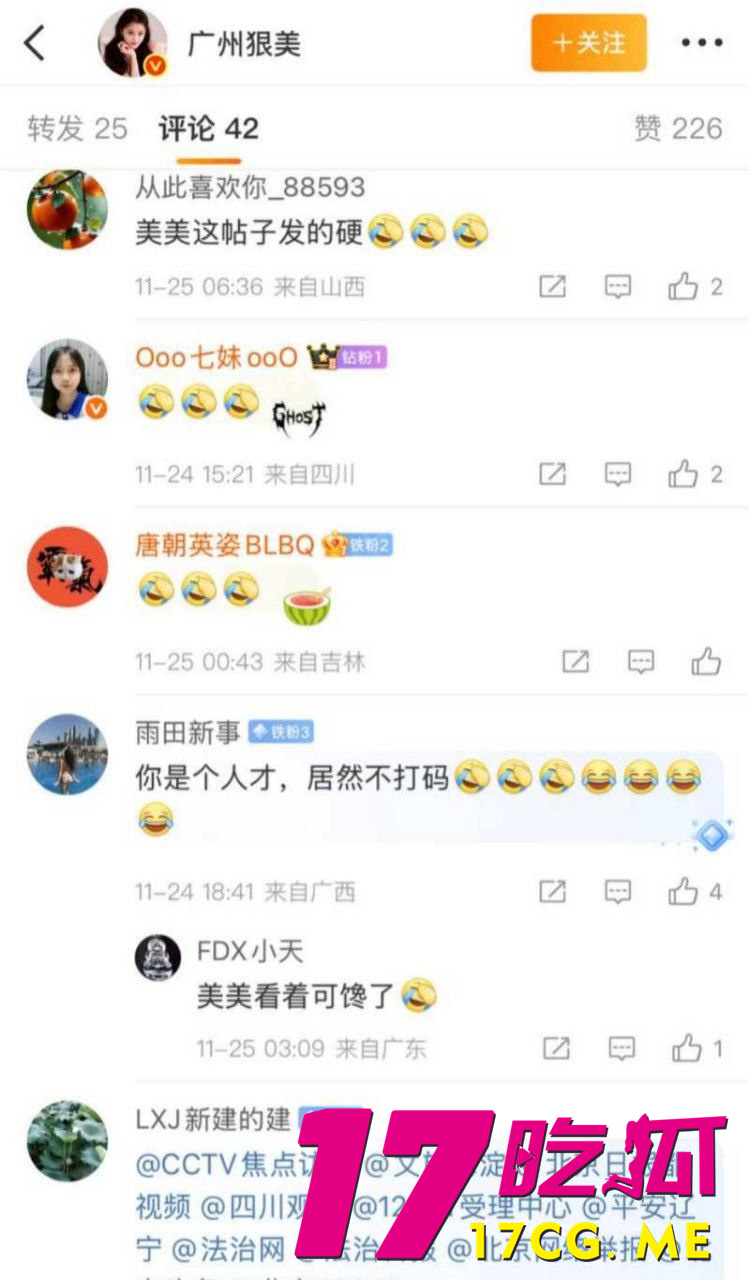Follow 广州狠美 with the 关注 button
The image size is (749, 1280).
tap(588, 43)
